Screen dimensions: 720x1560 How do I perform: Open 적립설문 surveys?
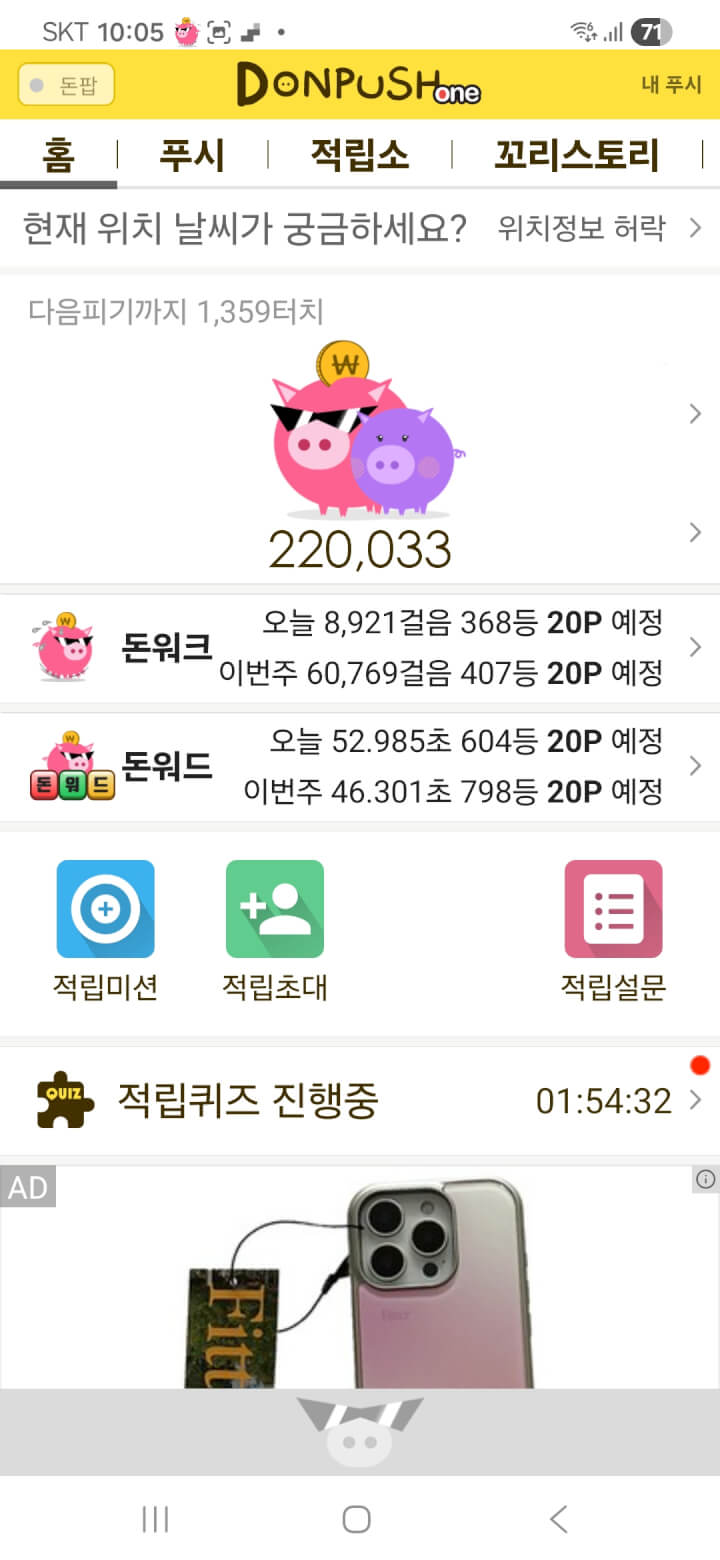coord(613,930)
